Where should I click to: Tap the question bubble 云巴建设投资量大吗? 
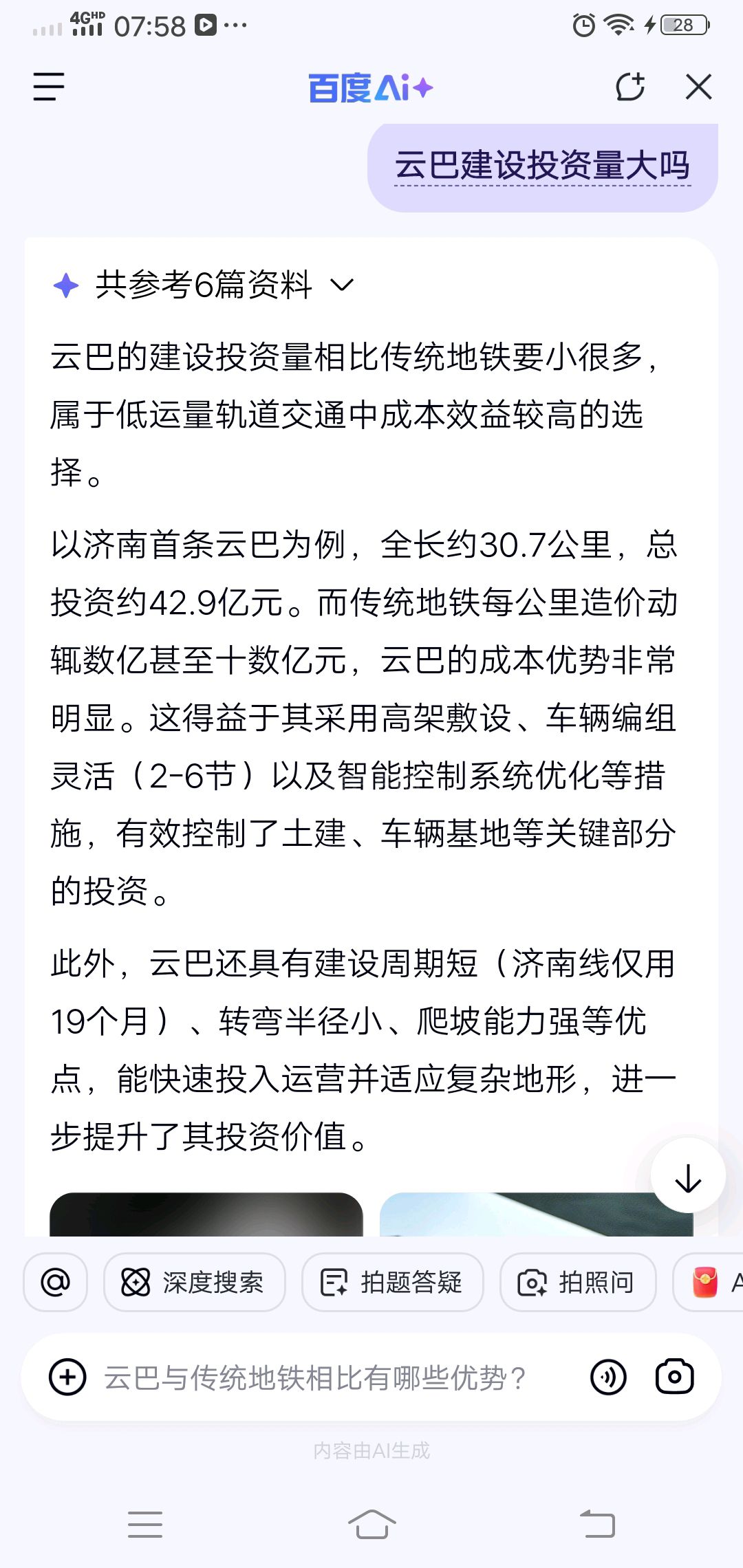(x=542, y=166)
